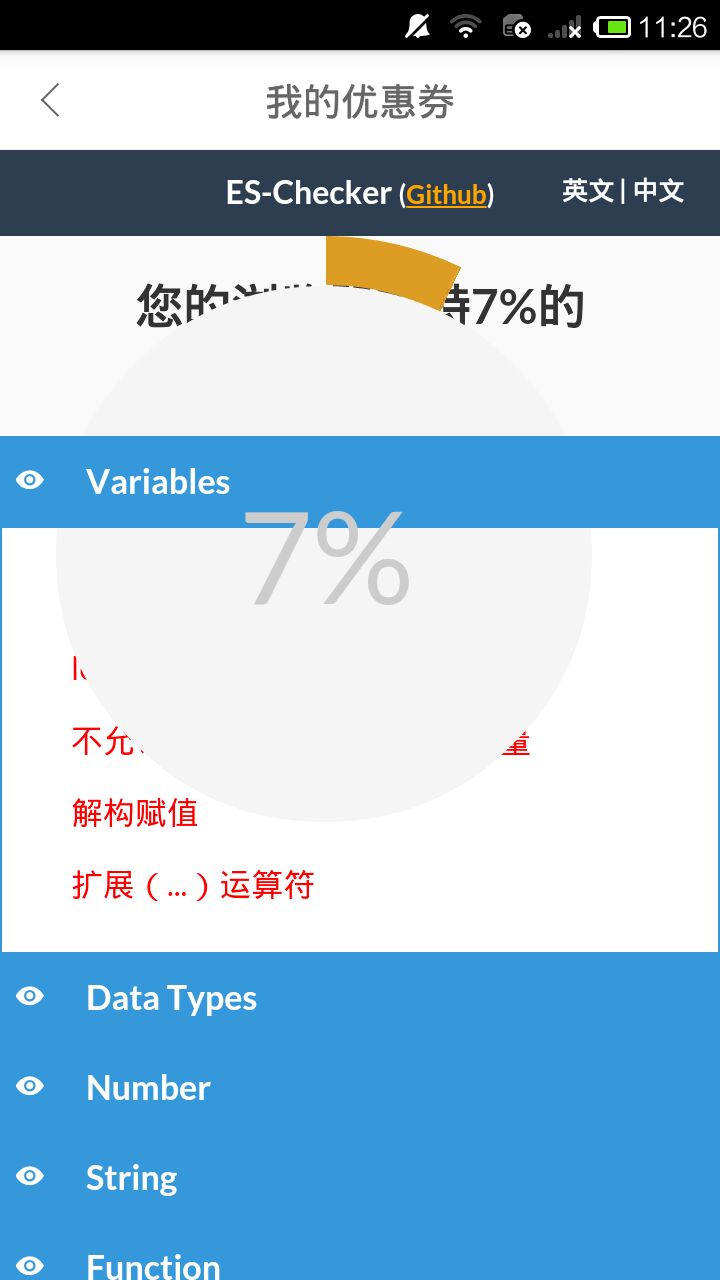Switch language to 中文

(x=659, y=191)
